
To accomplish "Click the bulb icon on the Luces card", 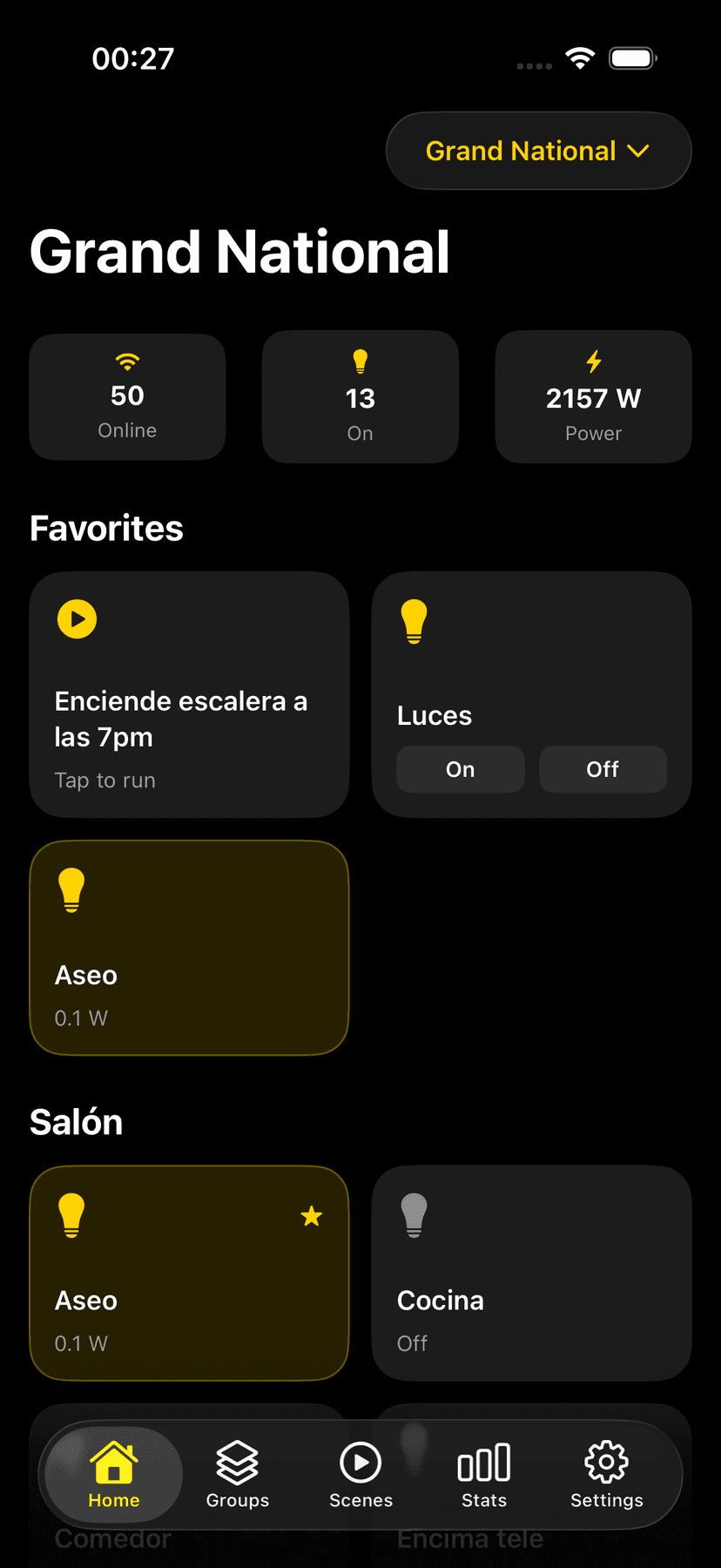I will 414,620.
